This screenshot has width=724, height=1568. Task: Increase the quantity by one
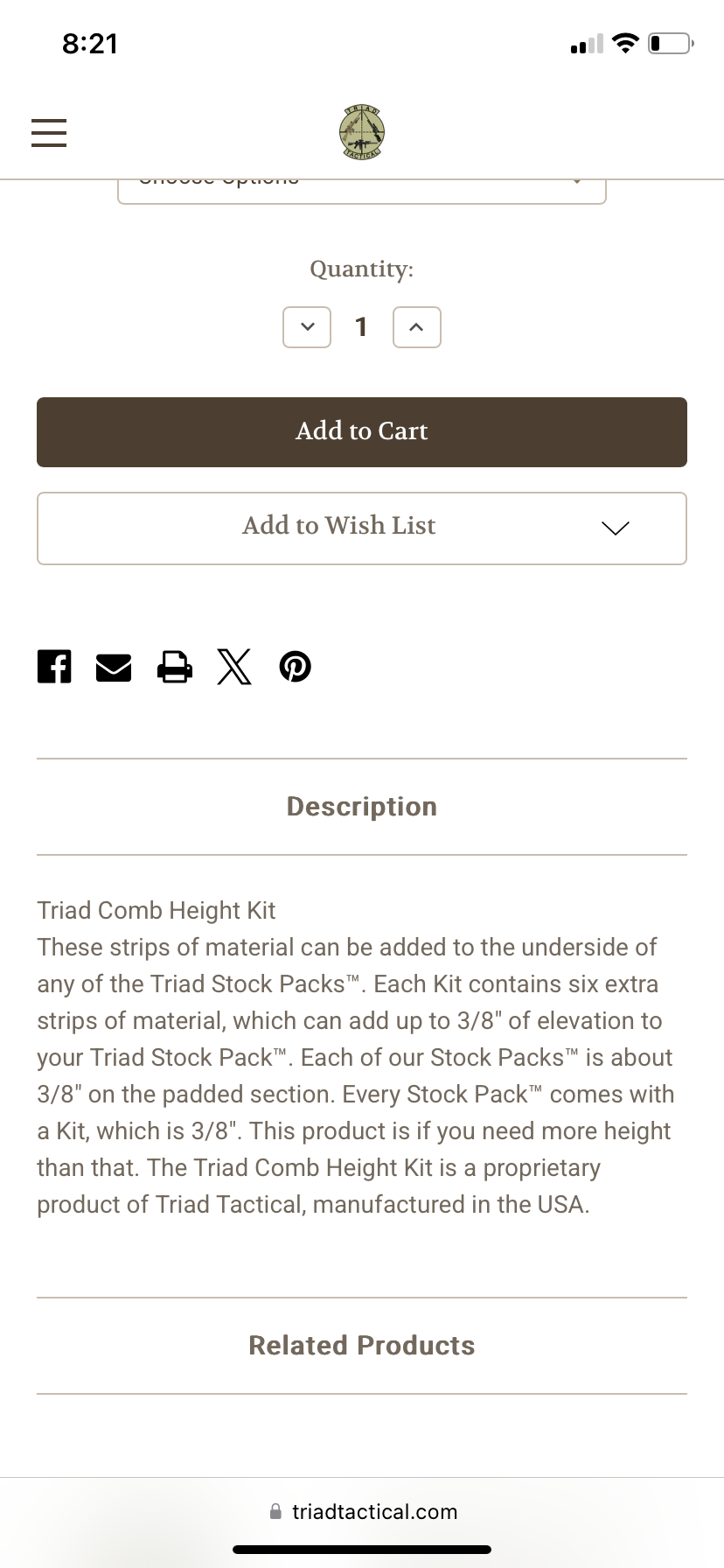417,327
